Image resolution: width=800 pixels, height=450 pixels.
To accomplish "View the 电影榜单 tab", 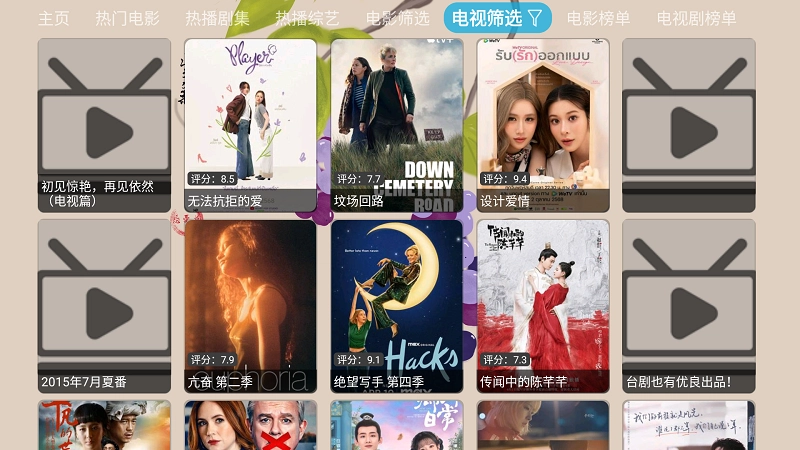I will [x=598, y=18].
